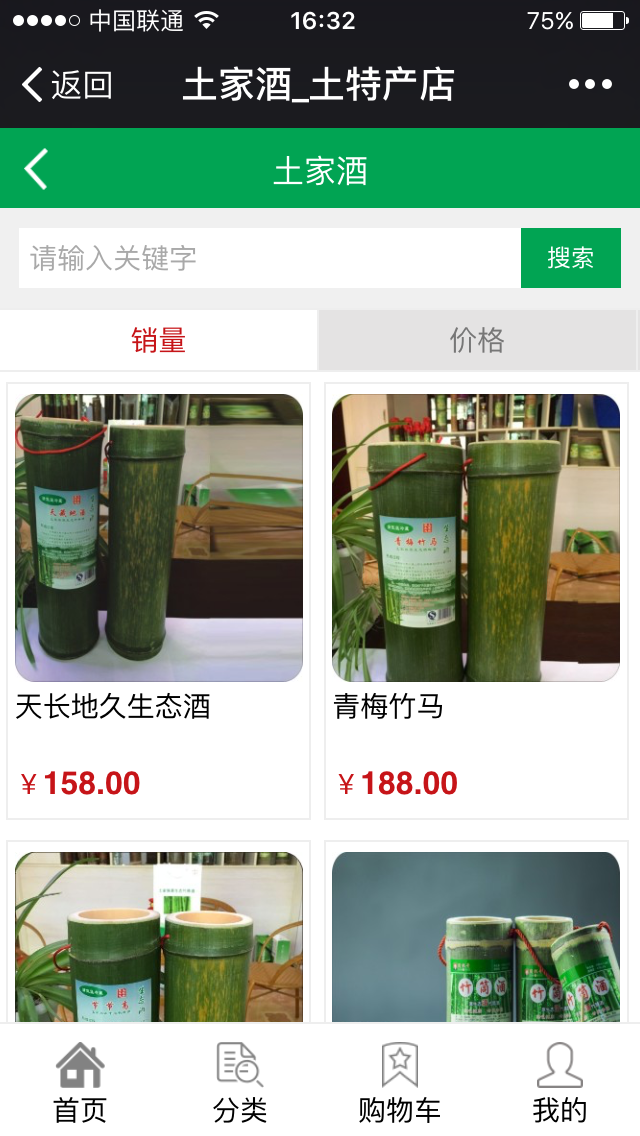Open the 天长地久生态酒 product card
The image size is (640, 1136).
(159, 600)
